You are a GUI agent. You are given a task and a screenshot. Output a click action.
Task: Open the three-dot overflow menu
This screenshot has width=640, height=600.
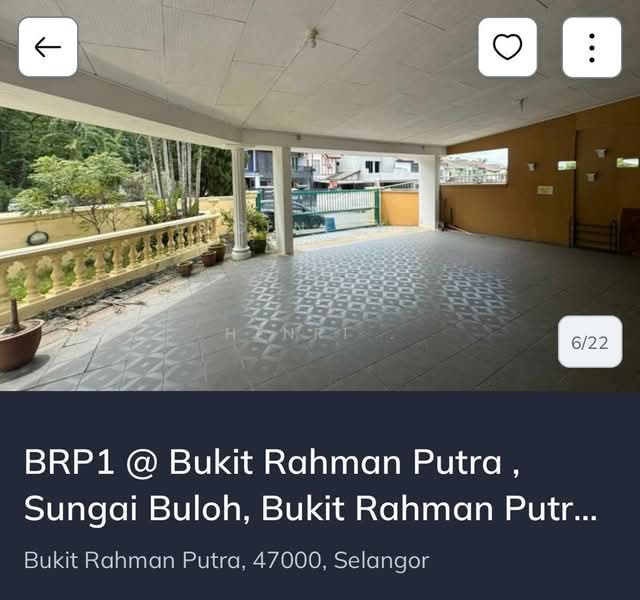[x=591, y=47]
